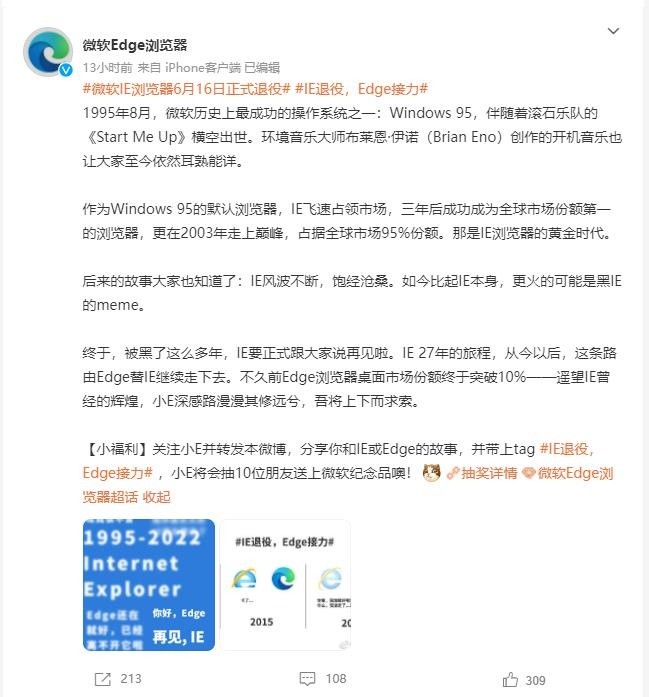Open the comments on this post
This screenshot has width=649, height=697.
click(x=324, y=678)
